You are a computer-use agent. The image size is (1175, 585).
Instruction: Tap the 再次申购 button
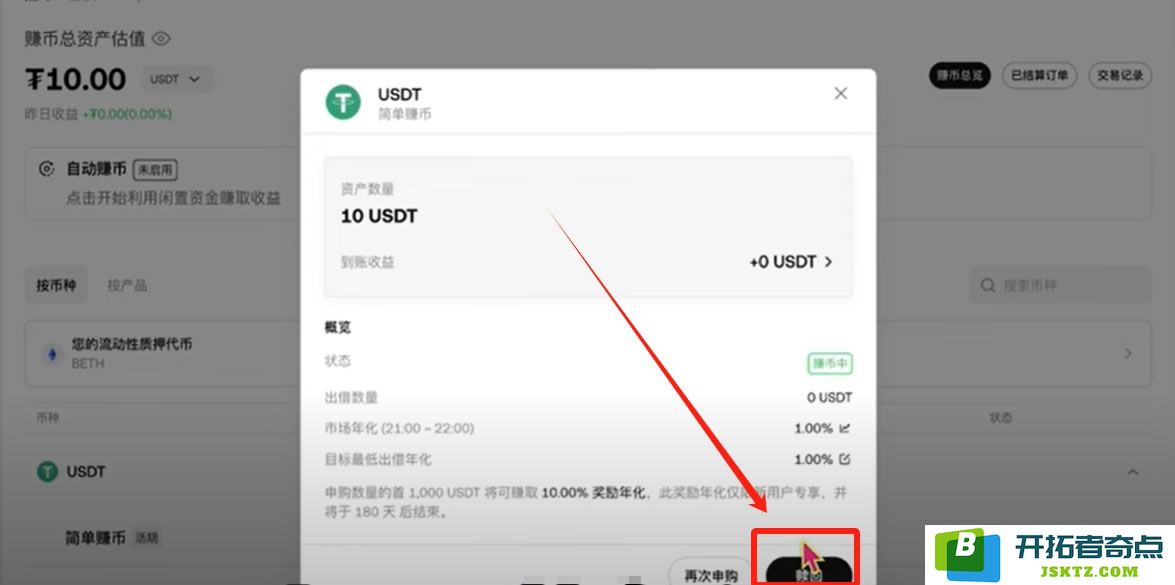pos(711,574)
